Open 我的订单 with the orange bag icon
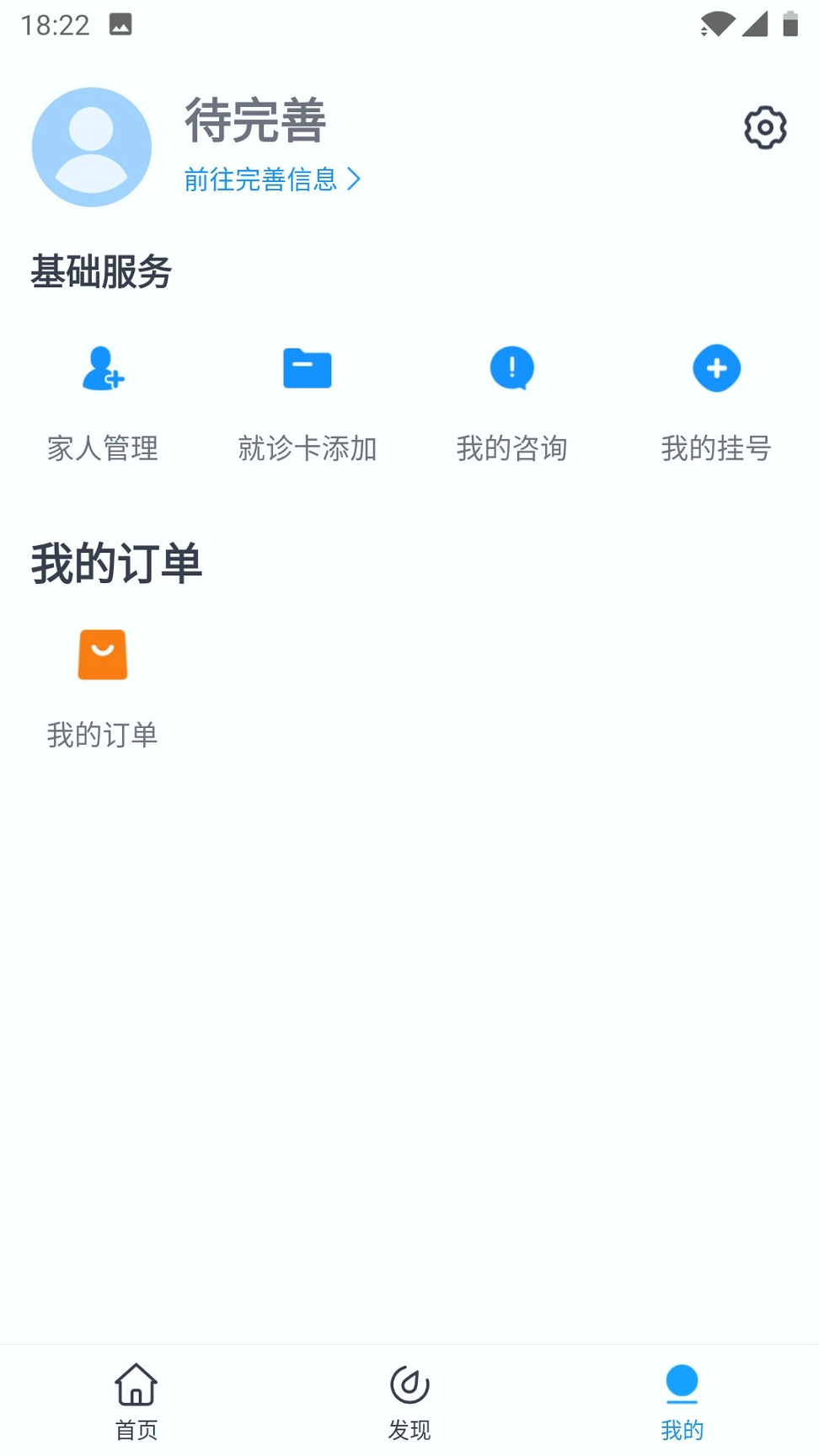The width and height of the screenshot is (819, 1456). (x=103, y=687)
